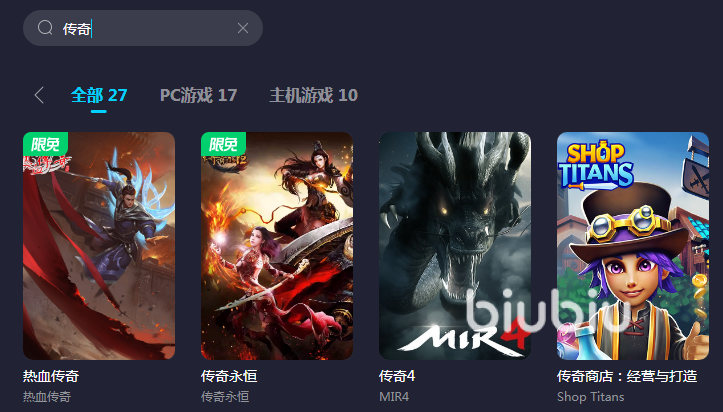Open the 传奇商店 Shop Titans card
723x412 pixels.
click(x=633, y=245)
